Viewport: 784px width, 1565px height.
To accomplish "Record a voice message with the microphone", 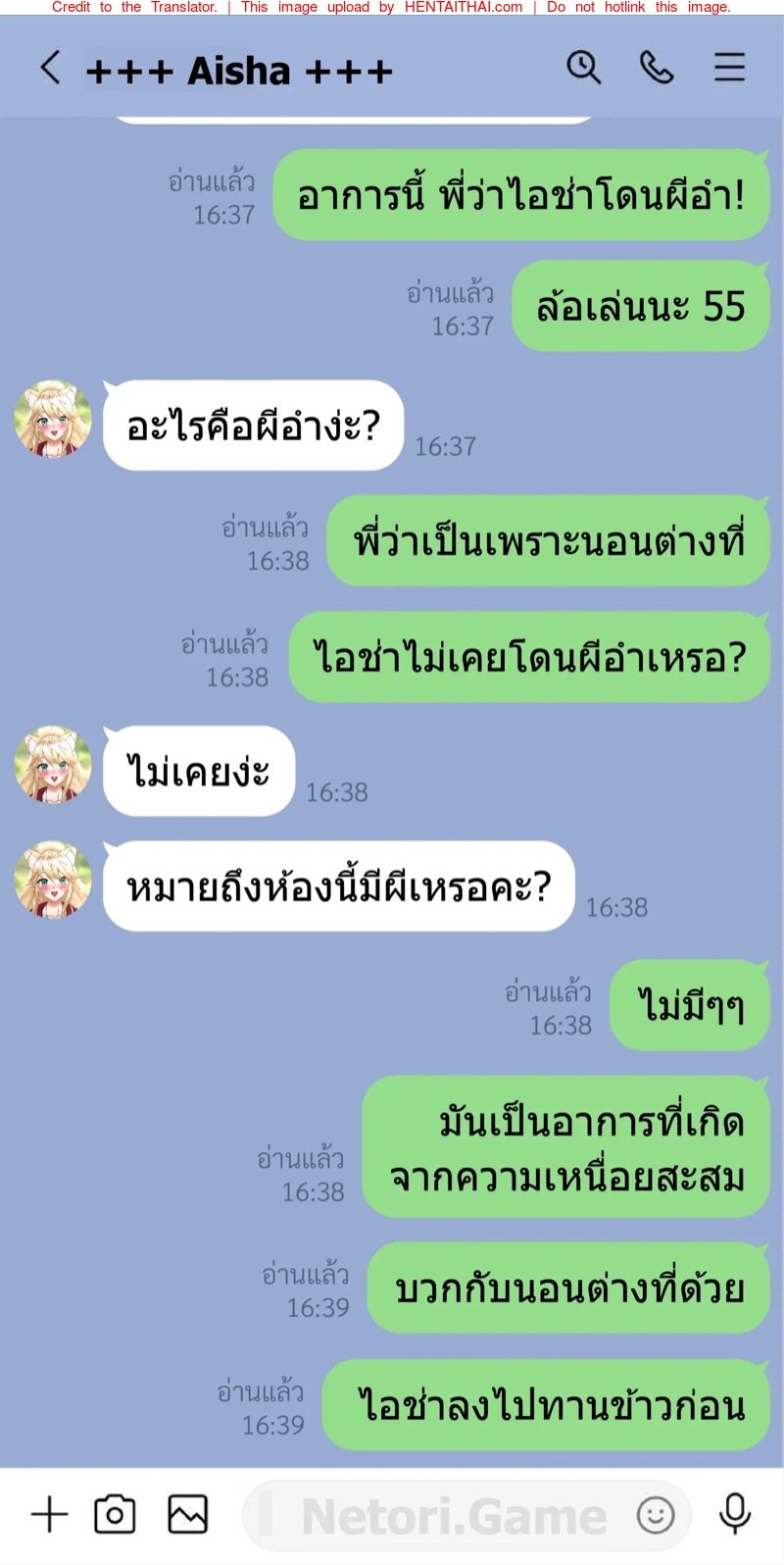I will tap(735, 1515).
